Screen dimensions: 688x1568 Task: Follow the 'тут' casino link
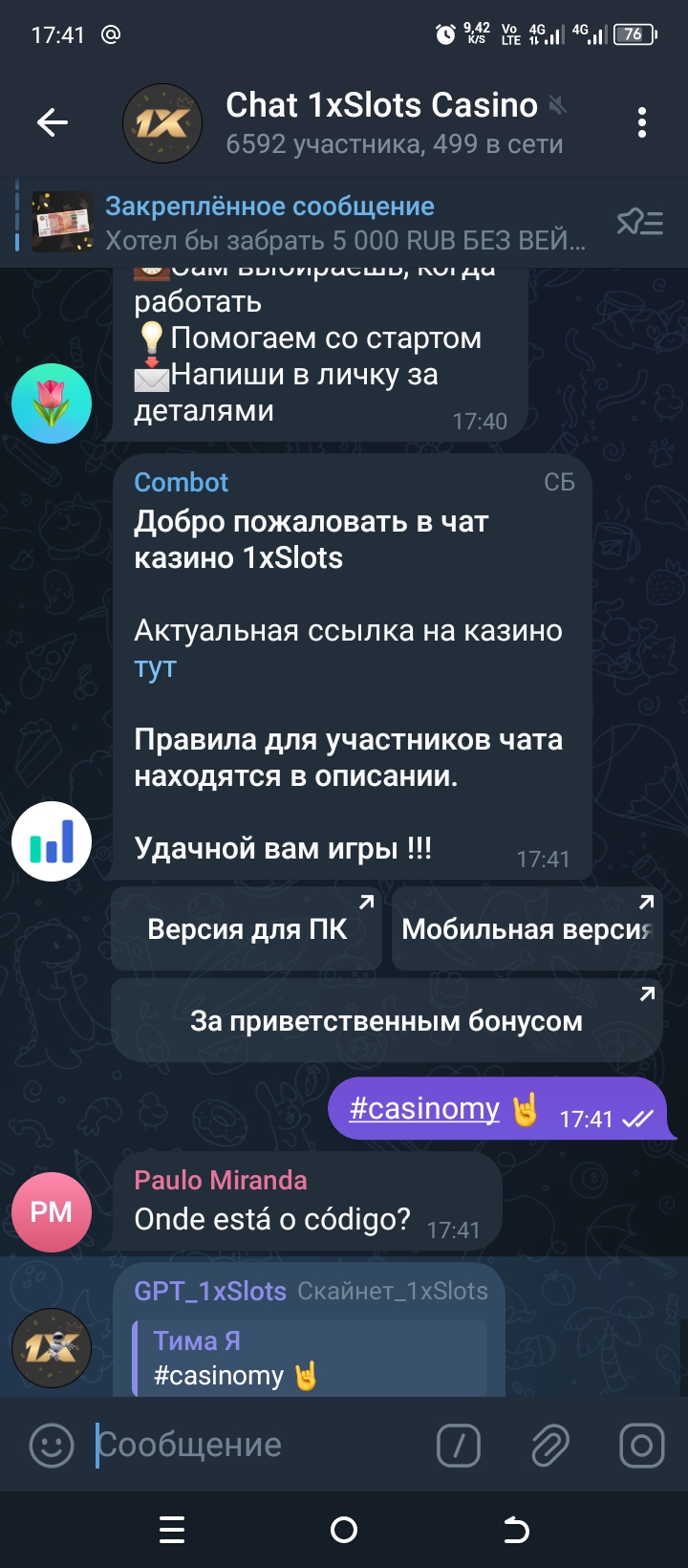pyautogui.click(x=155, y=667)
